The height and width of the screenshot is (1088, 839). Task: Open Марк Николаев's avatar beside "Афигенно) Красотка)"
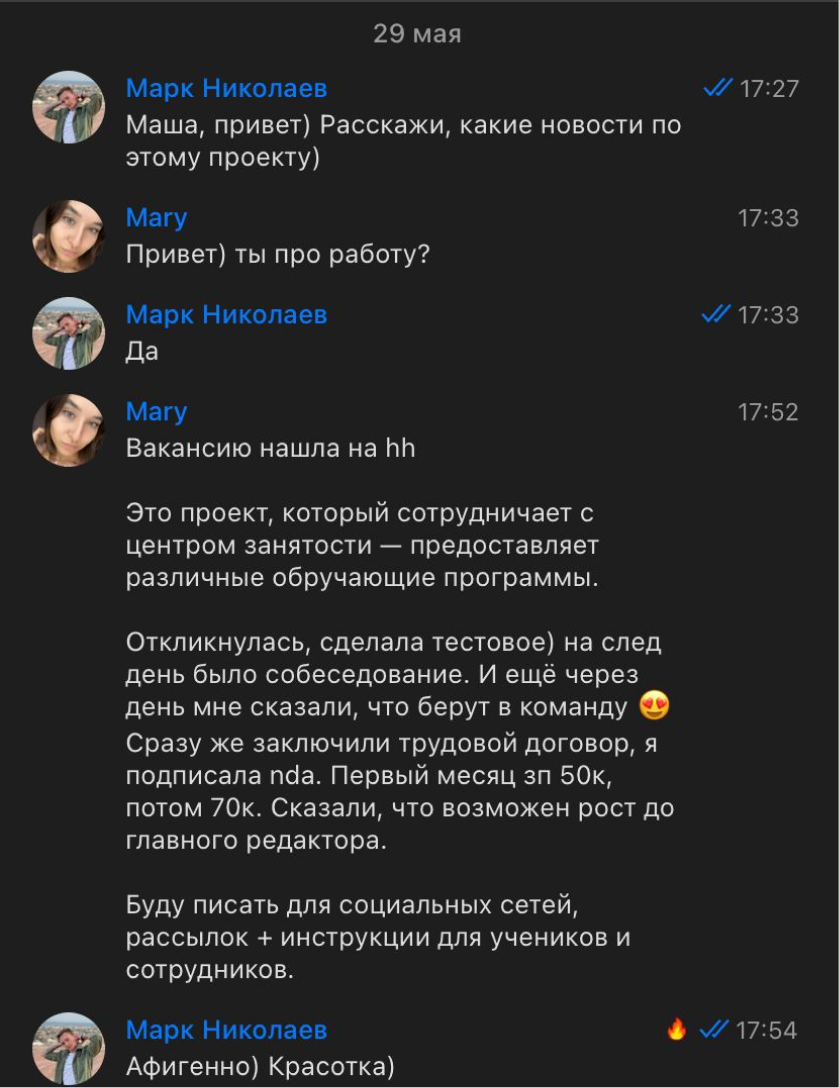[69, 1049]
